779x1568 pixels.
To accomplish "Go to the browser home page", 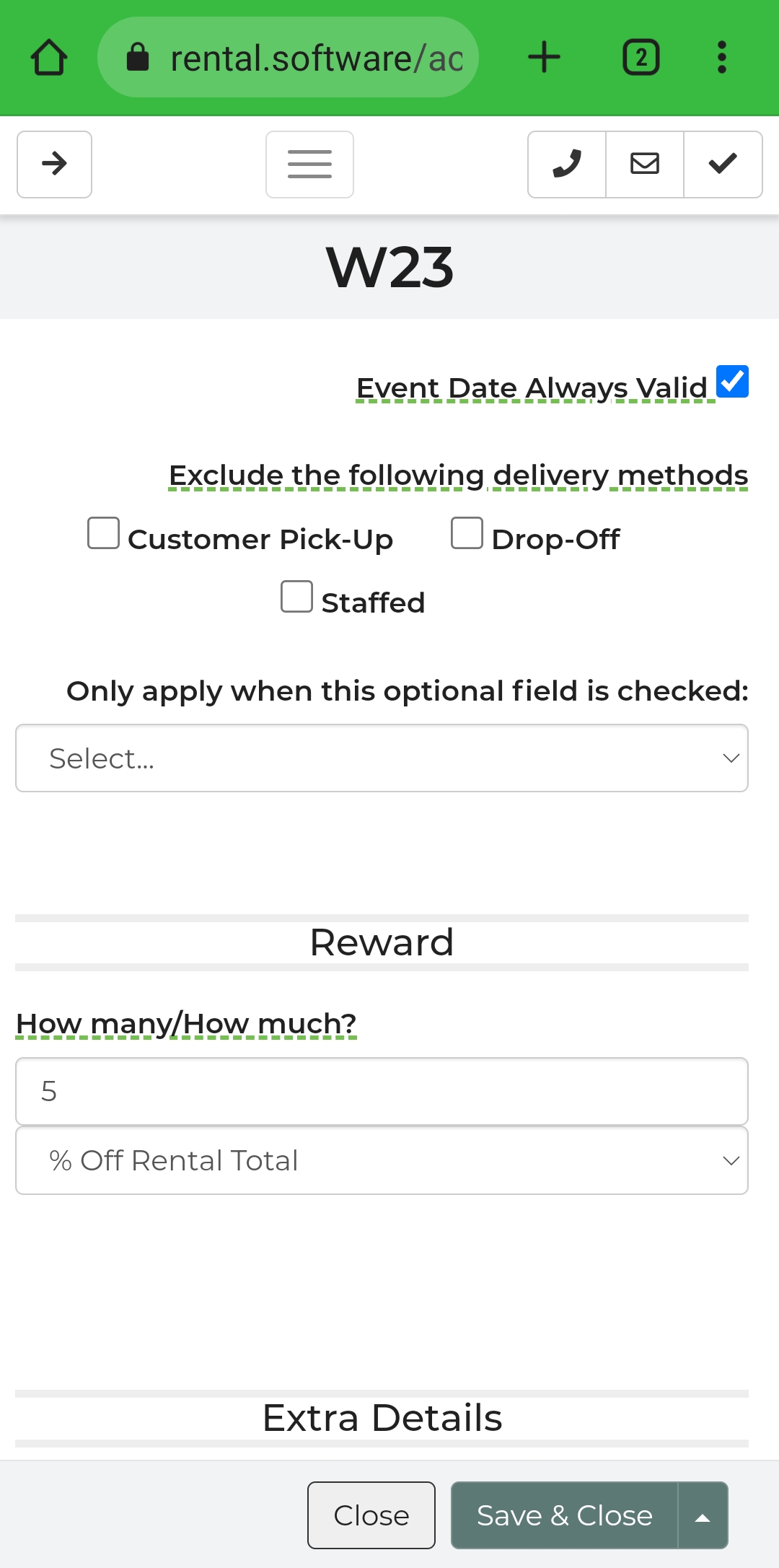I will [x=49, y=58].
